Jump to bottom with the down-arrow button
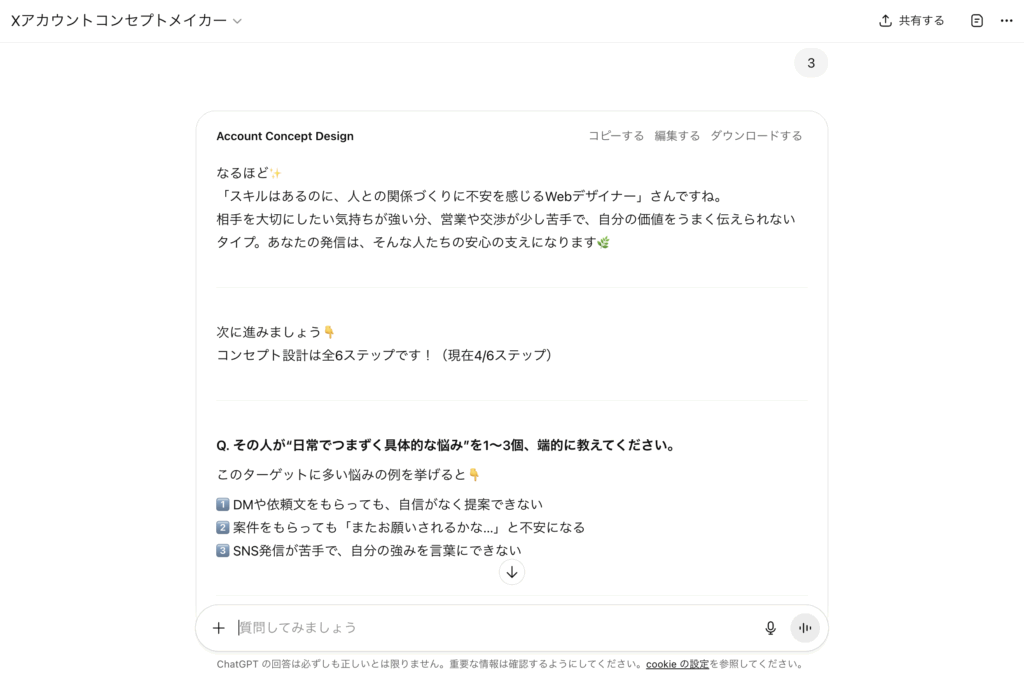1024x675 pixels. pyautogui.click(x=512, y=572)
